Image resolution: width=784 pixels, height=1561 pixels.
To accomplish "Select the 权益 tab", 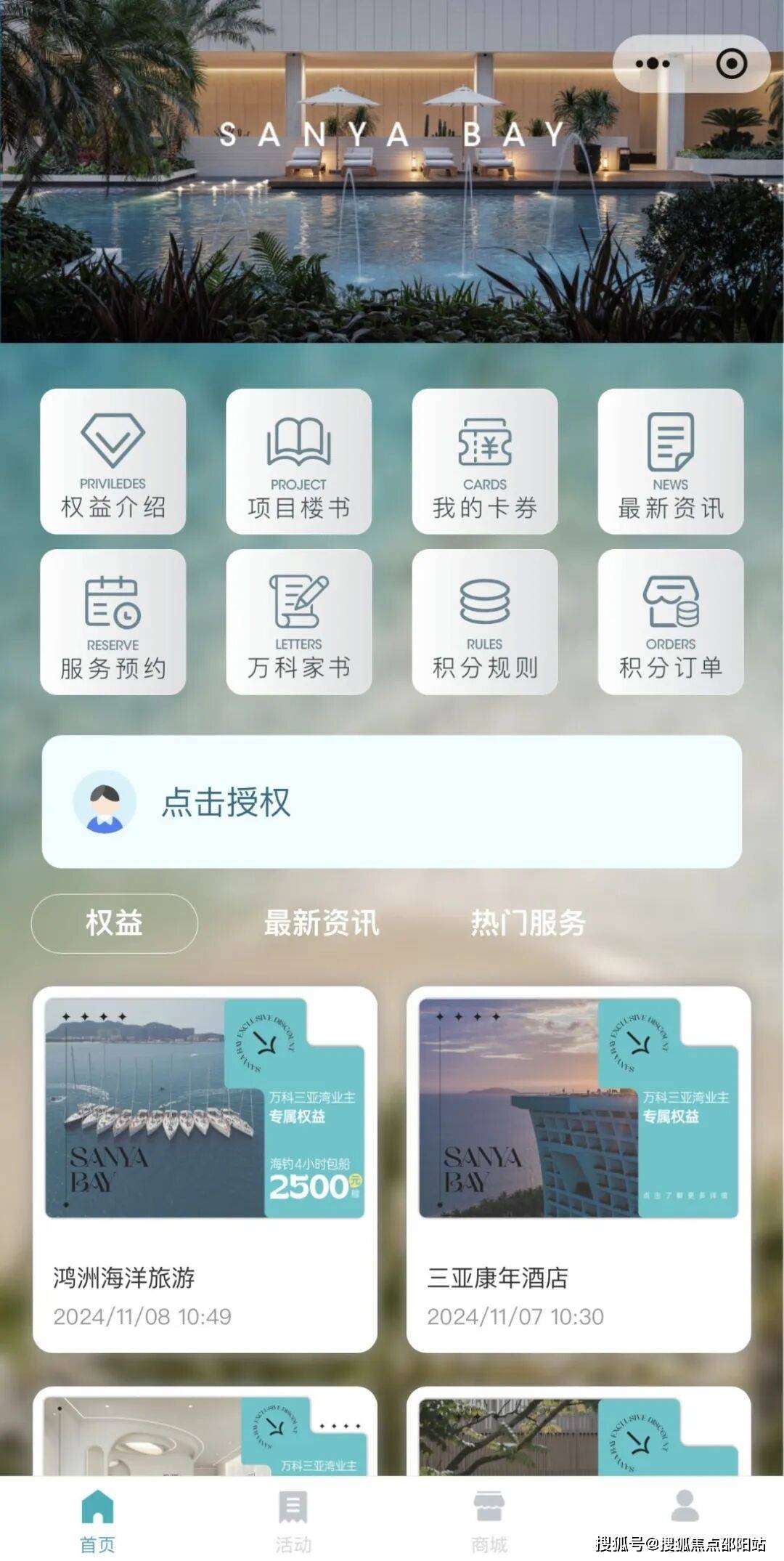I will pyautogui.click(x=114, y=923).
